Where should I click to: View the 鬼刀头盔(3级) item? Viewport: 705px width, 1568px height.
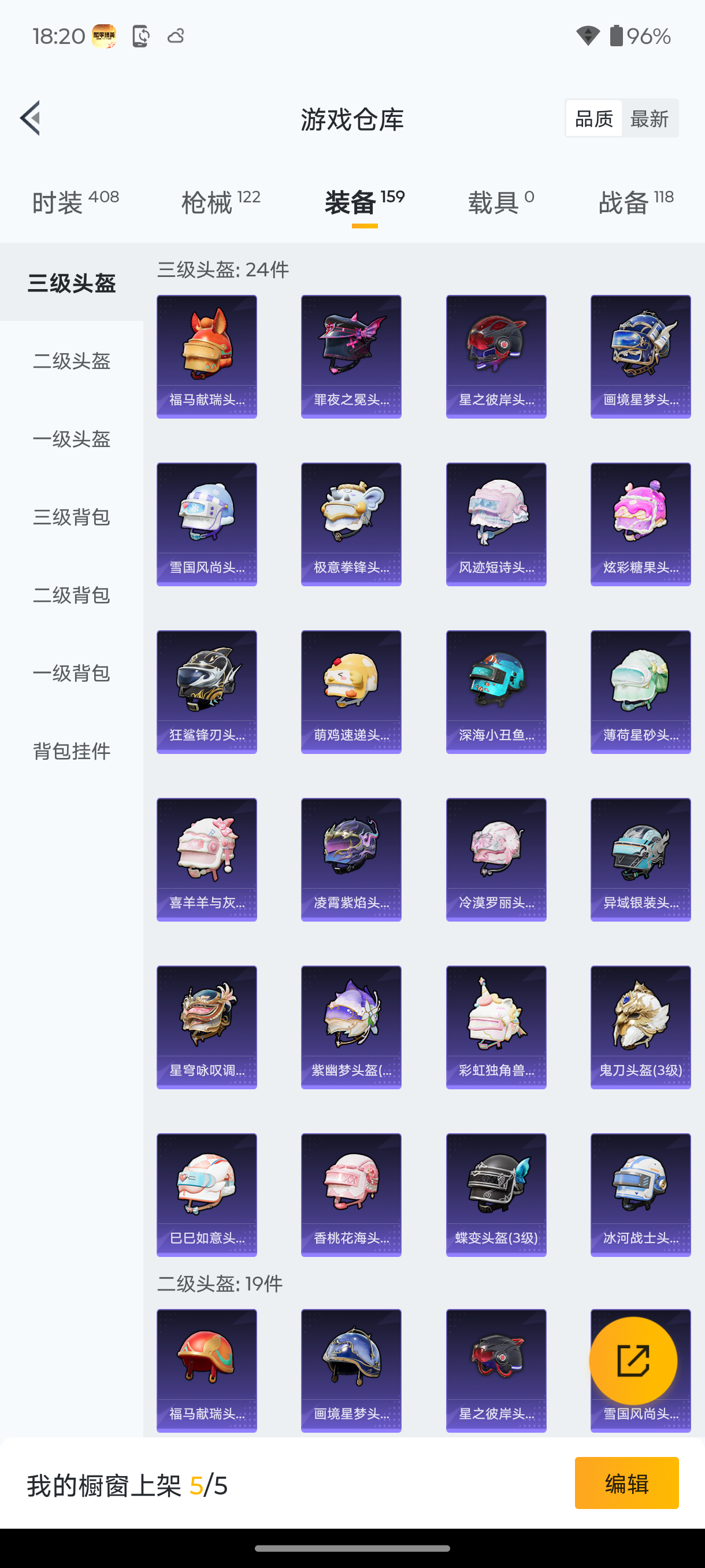point(640,1027)
